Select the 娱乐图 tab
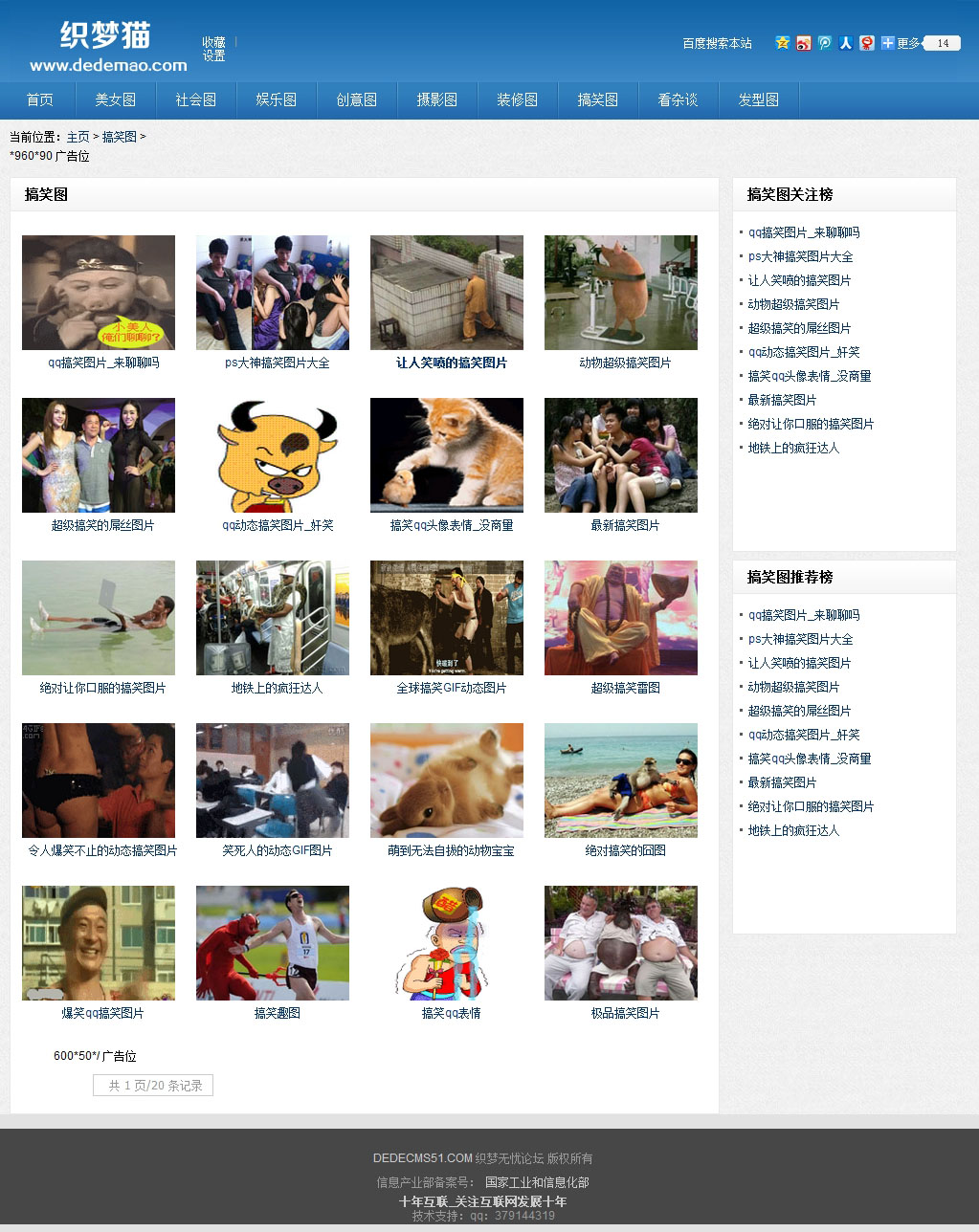 pyautogui.click(x=277, y=99)
